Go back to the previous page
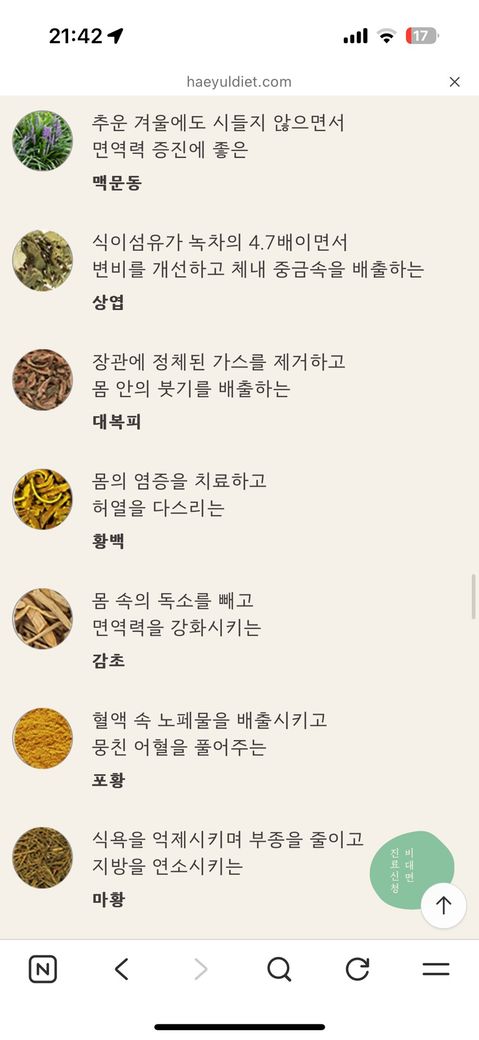The height and width of the screenshot is (1040, 479). [121, 970]
